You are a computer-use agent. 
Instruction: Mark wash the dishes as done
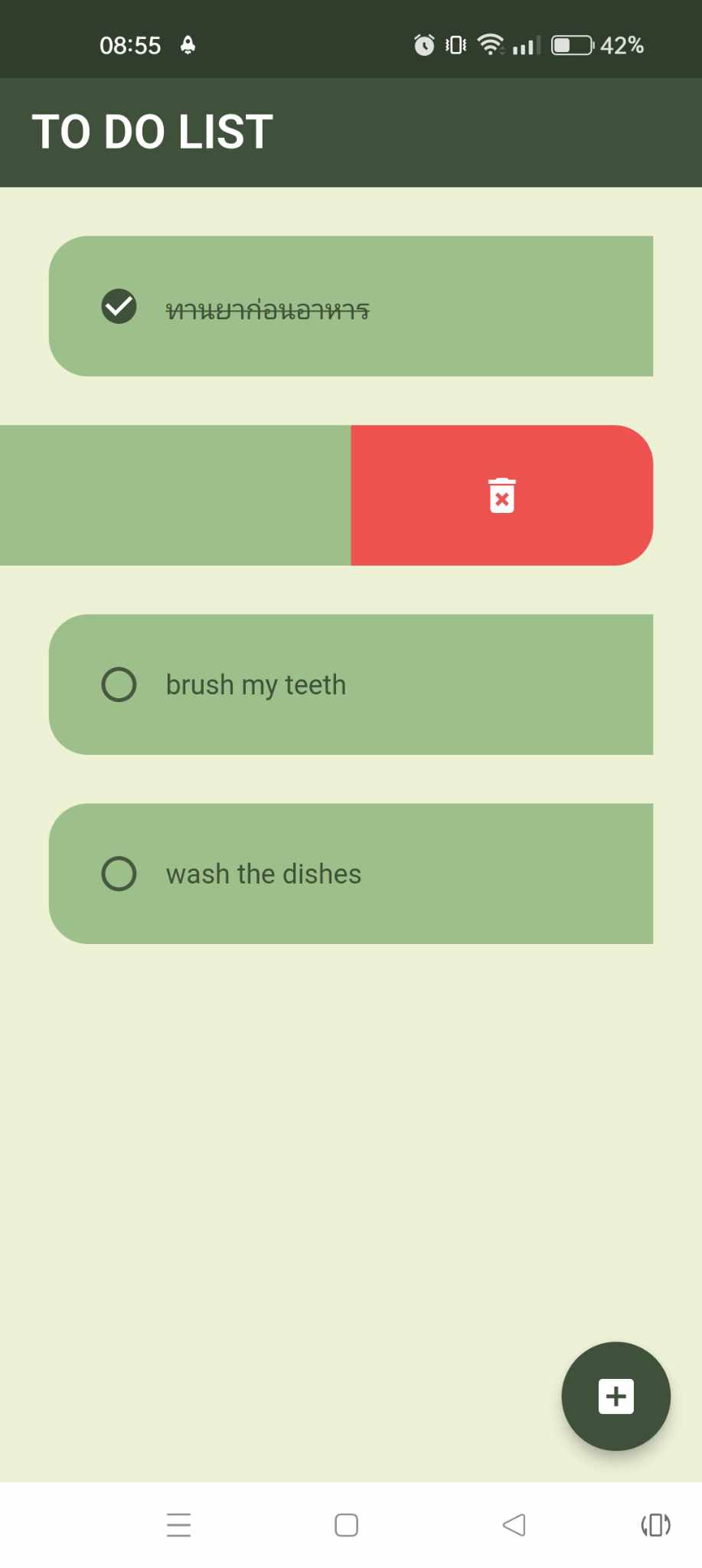[119, 873]
